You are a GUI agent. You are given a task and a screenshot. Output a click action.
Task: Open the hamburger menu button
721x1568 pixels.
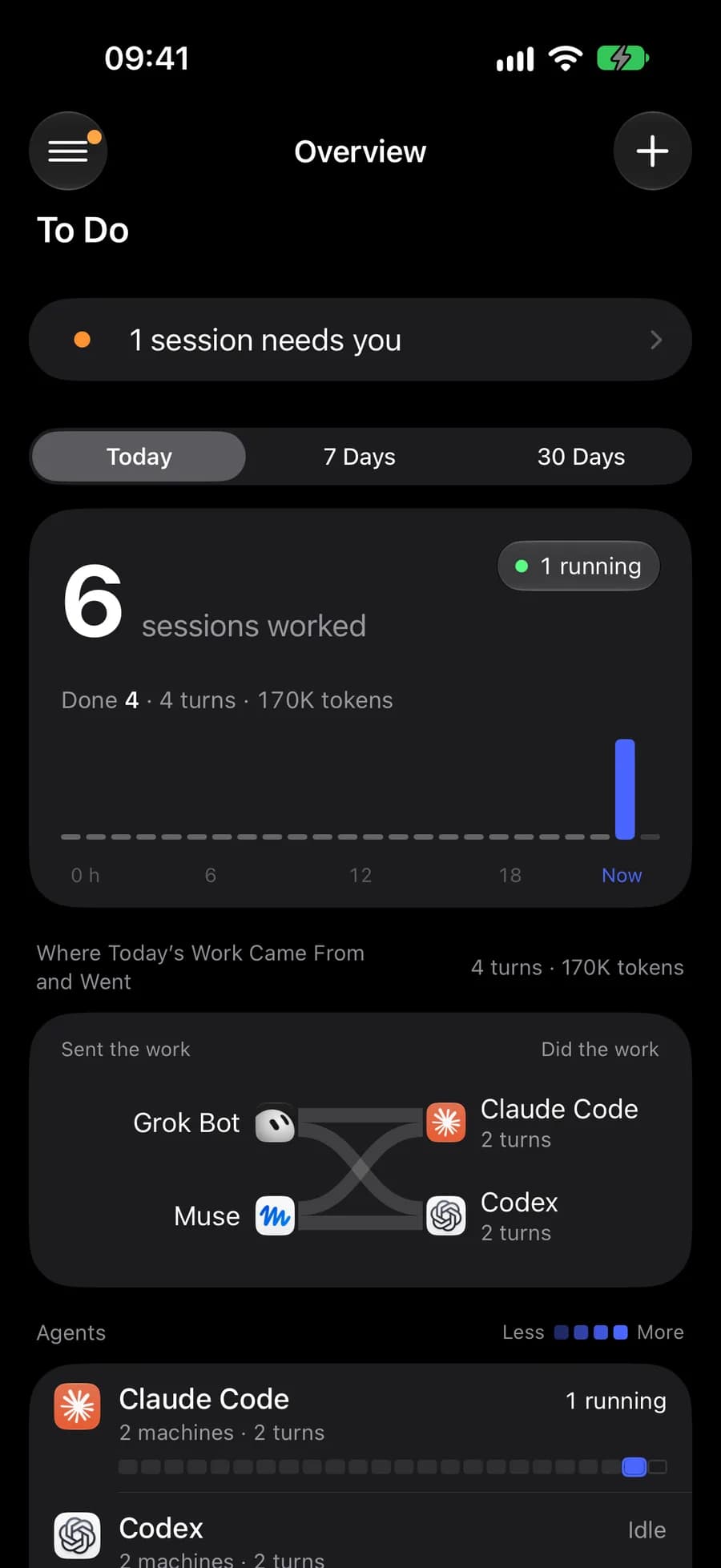(68, 151)
